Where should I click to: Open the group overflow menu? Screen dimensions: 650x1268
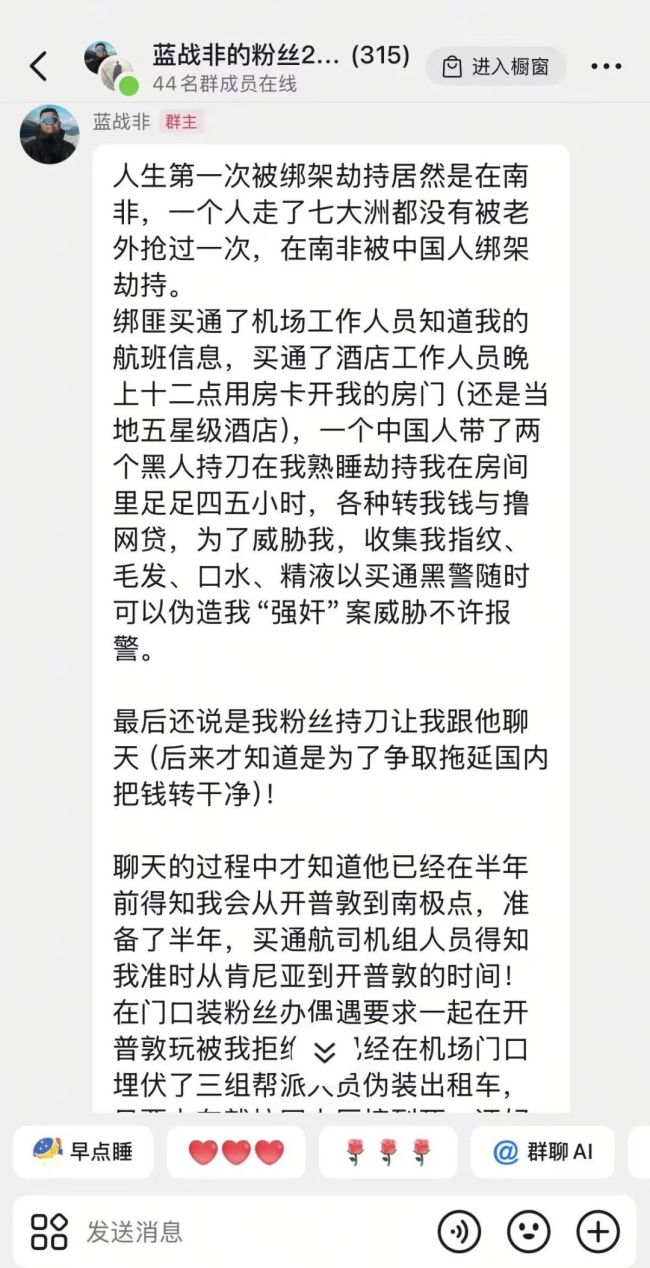606,67
